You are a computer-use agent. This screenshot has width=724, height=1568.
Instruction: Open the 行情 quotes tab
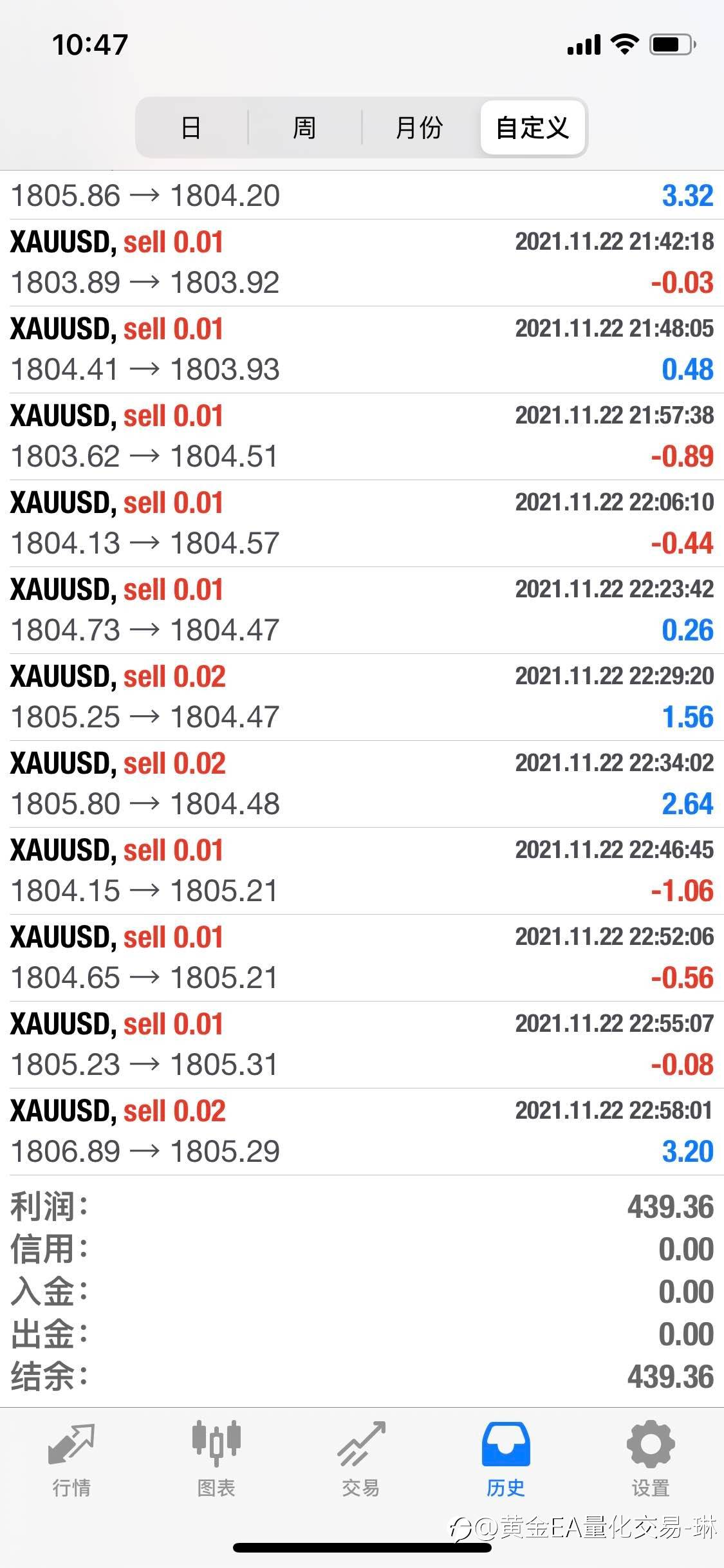click(71, 1459)
